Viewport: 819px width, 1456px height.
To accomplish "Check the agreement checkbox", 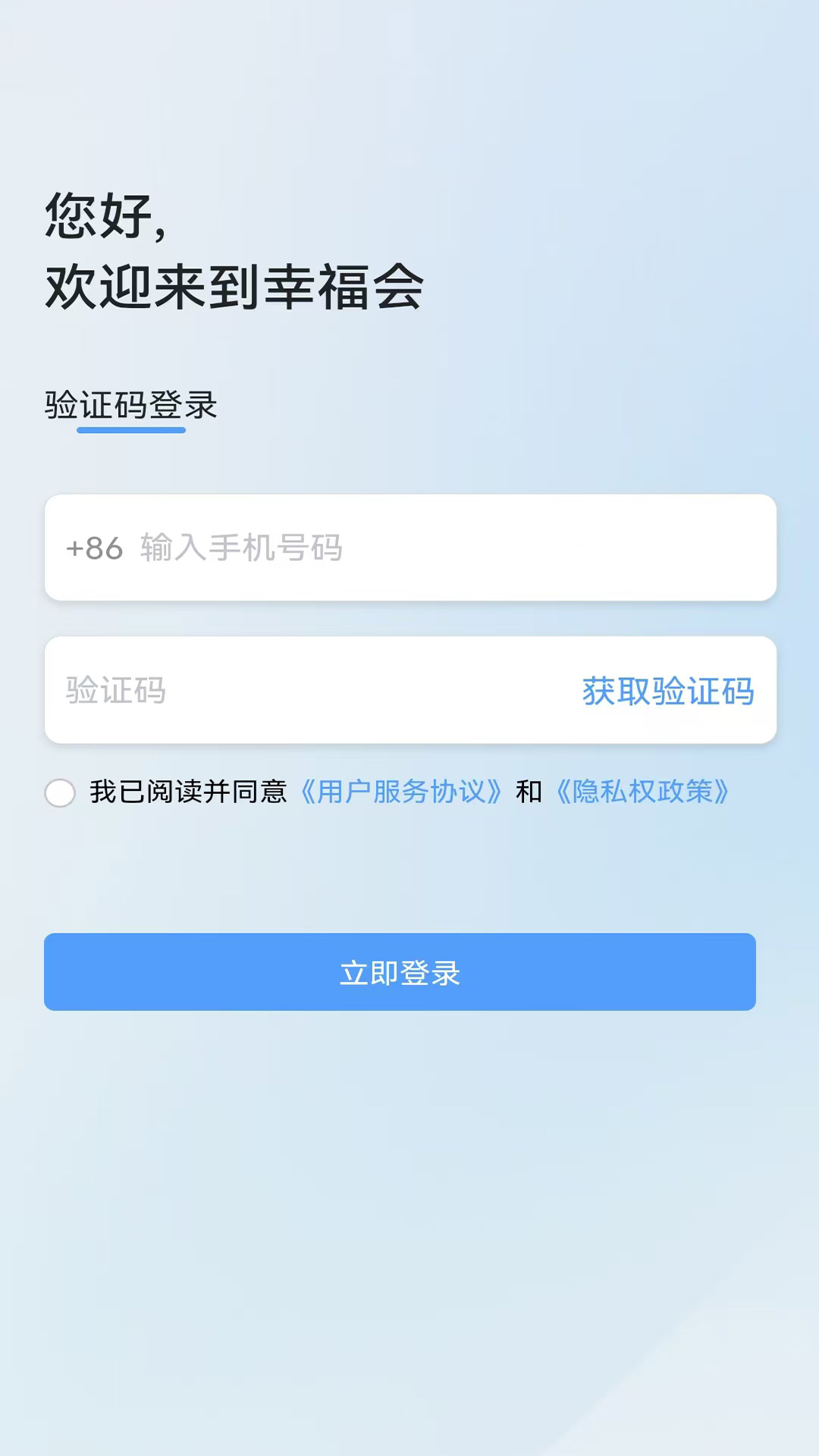I will pyautogui.click(x=60, y=792).
